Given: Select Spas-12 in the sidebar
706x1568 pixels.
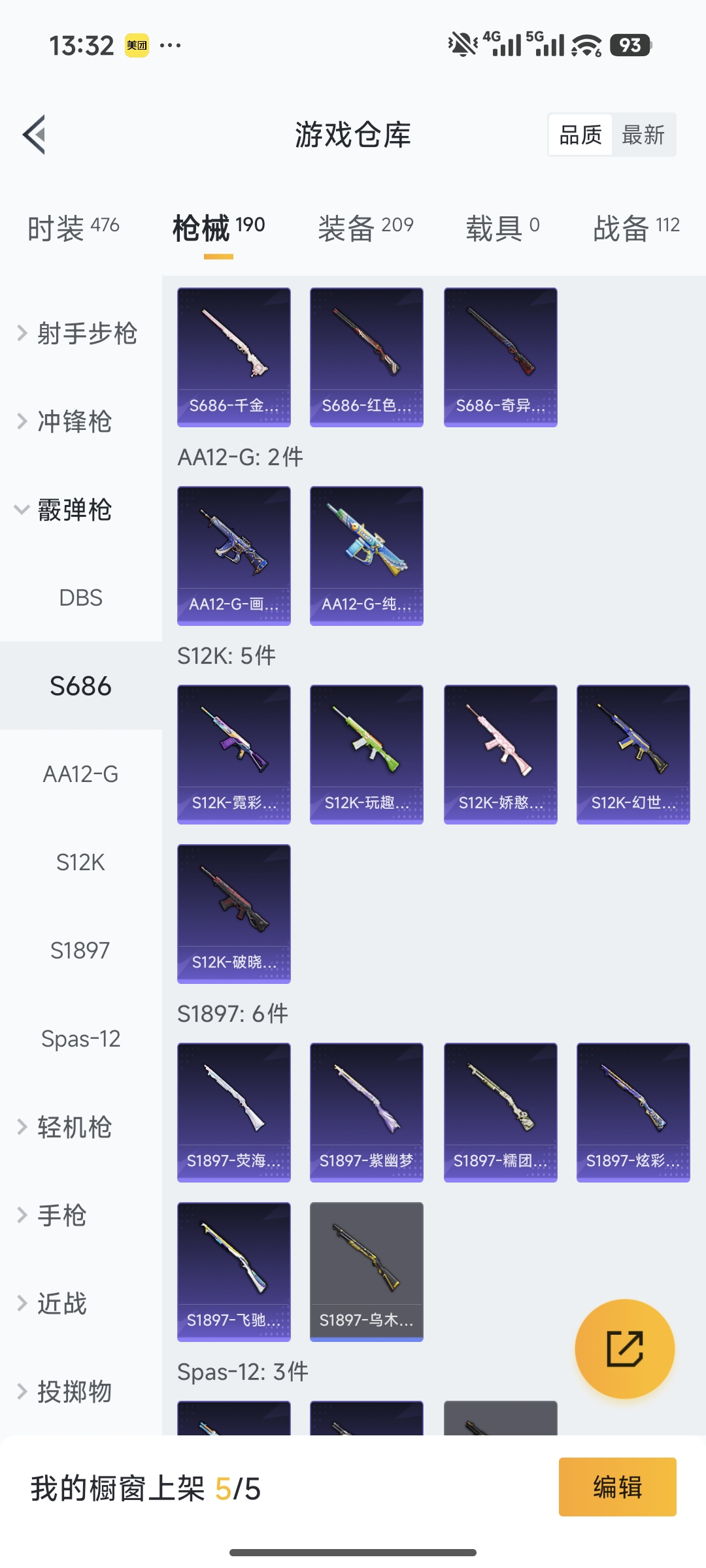Looking at the screenshot, I should click(x=81, y=1039).
